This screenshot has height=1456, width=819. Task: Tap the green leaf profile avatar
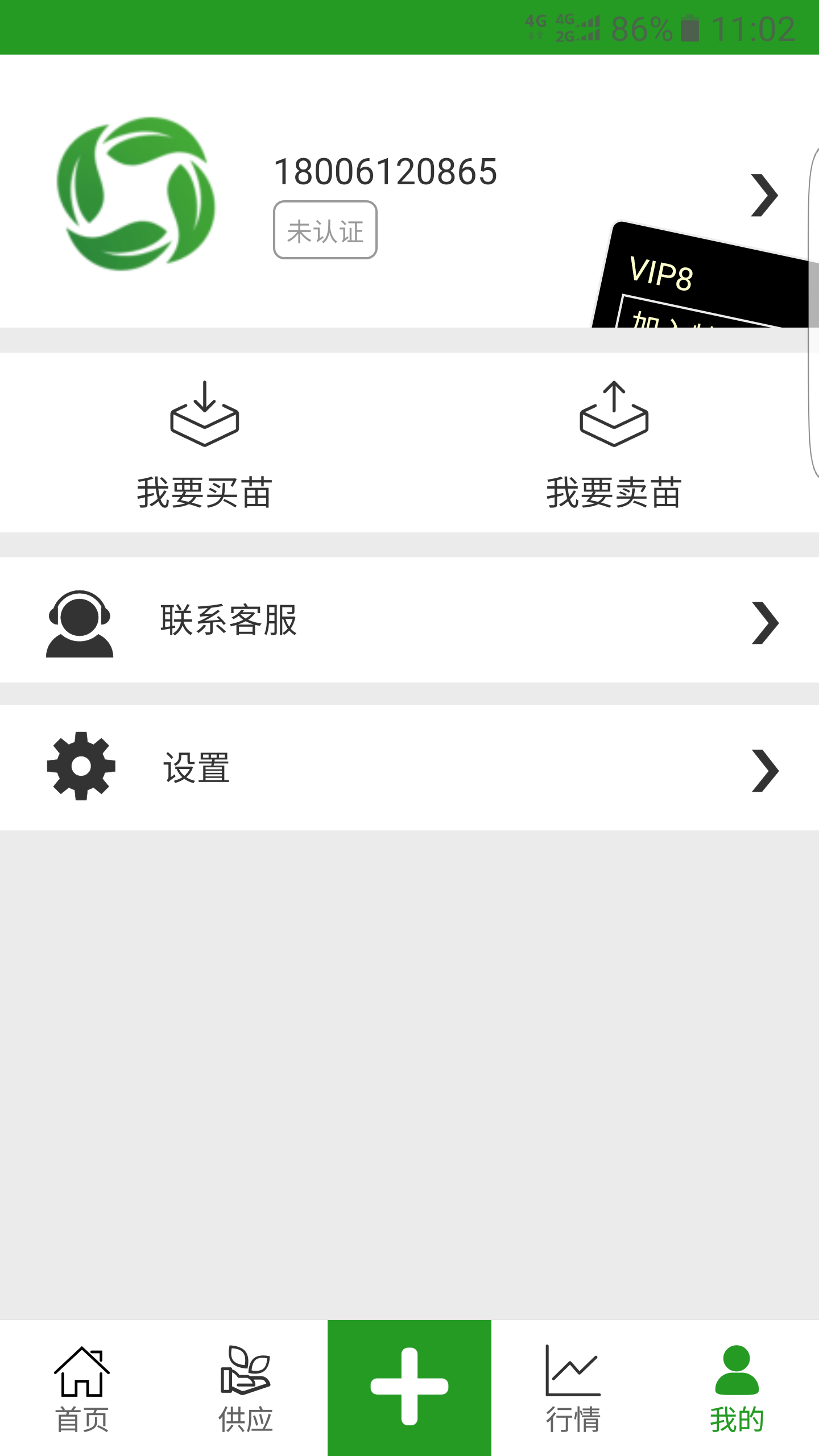coord(136,195)
